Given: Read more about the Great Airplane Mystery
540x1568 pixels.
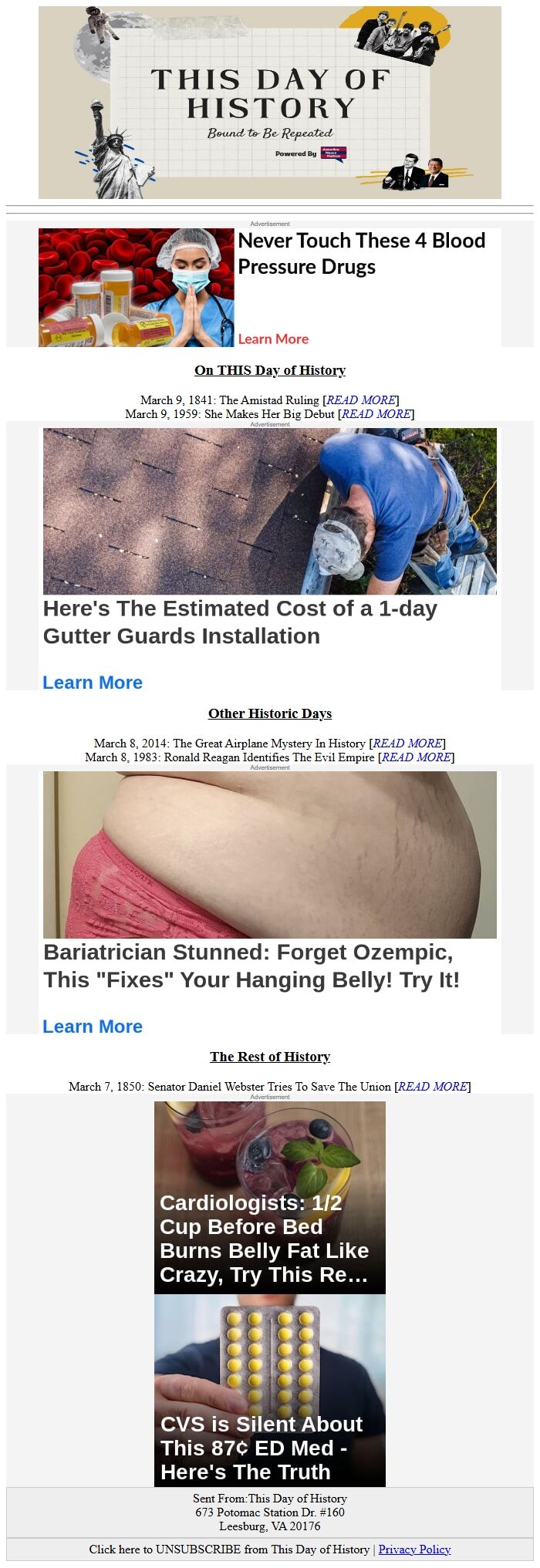Looking at the screenshot, I should 408,743.
